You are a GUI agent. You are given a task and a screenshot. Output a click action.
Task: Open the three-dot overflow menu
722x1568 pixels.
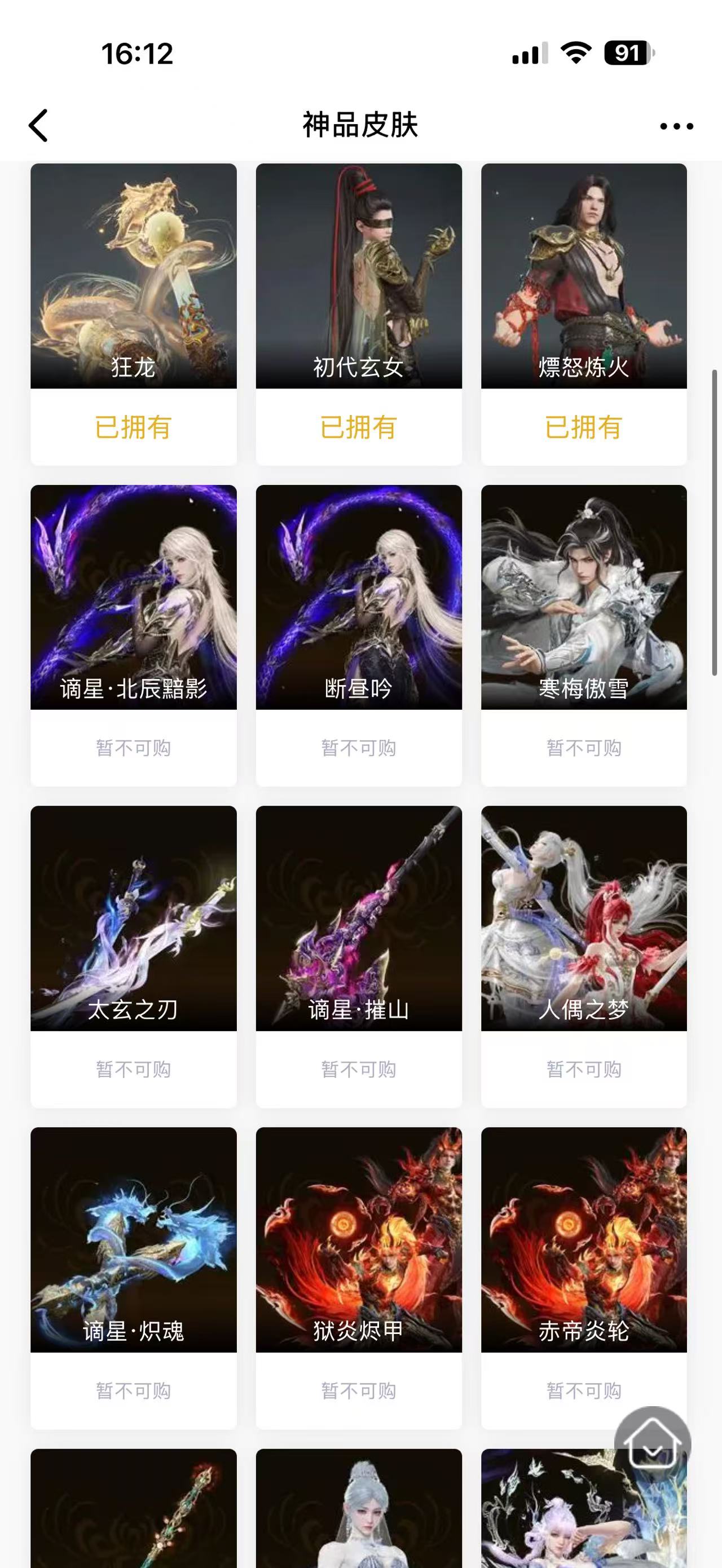click(x=676, y=127)
